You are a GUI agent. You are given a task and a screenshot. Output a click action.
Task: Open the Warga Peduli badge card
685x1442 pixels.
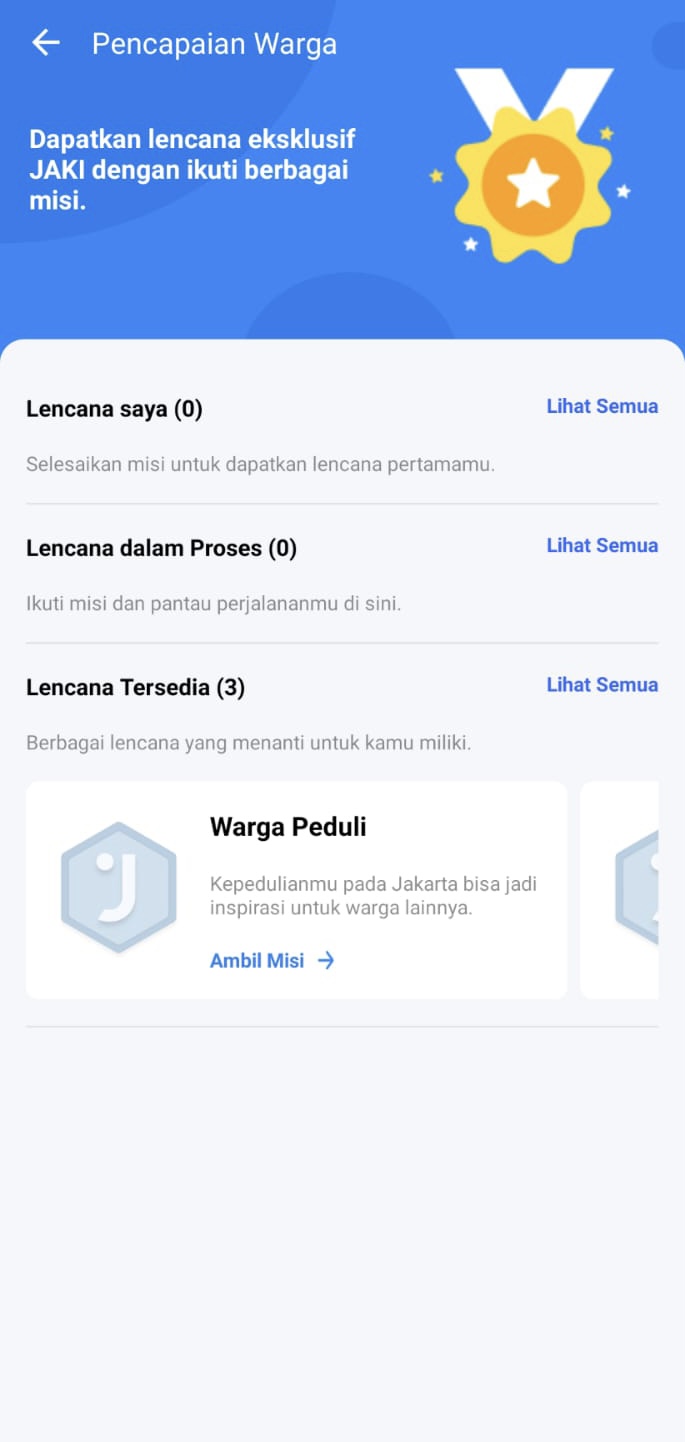point(296,890)
